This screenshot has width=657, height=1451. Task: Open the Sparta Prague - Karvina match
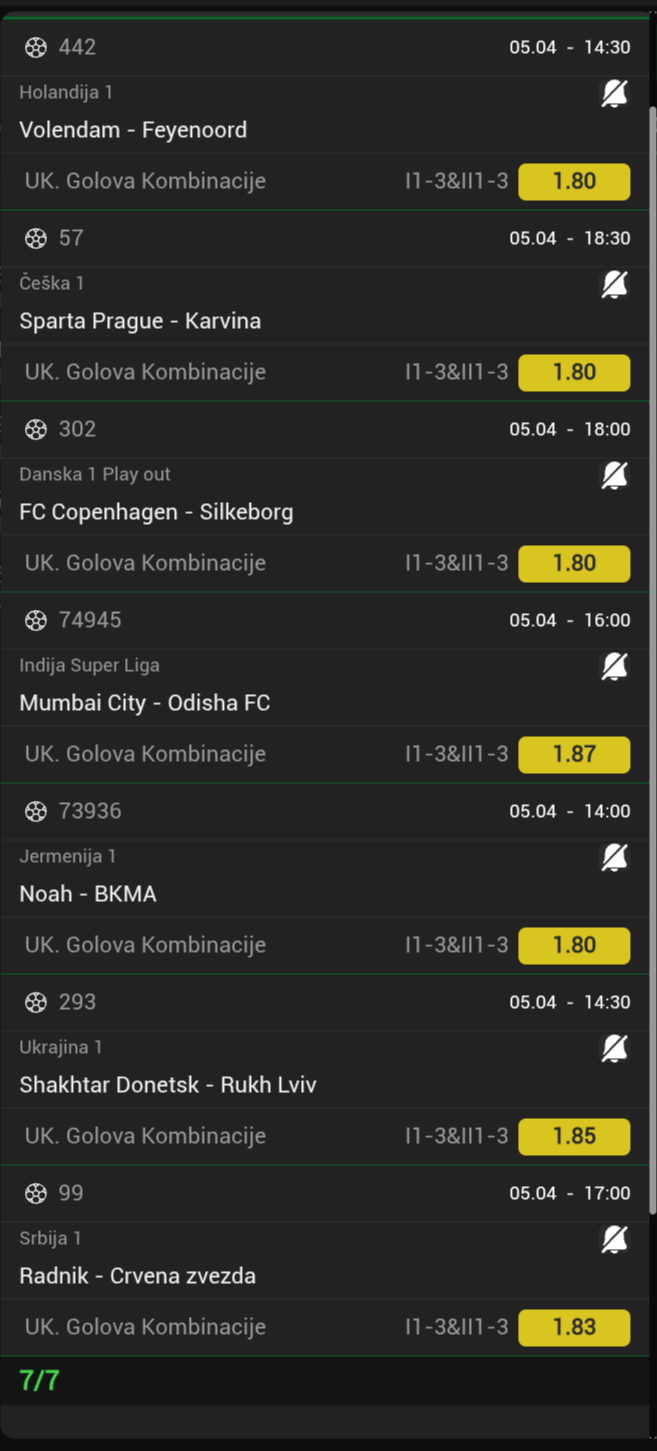tap(140, 321)
